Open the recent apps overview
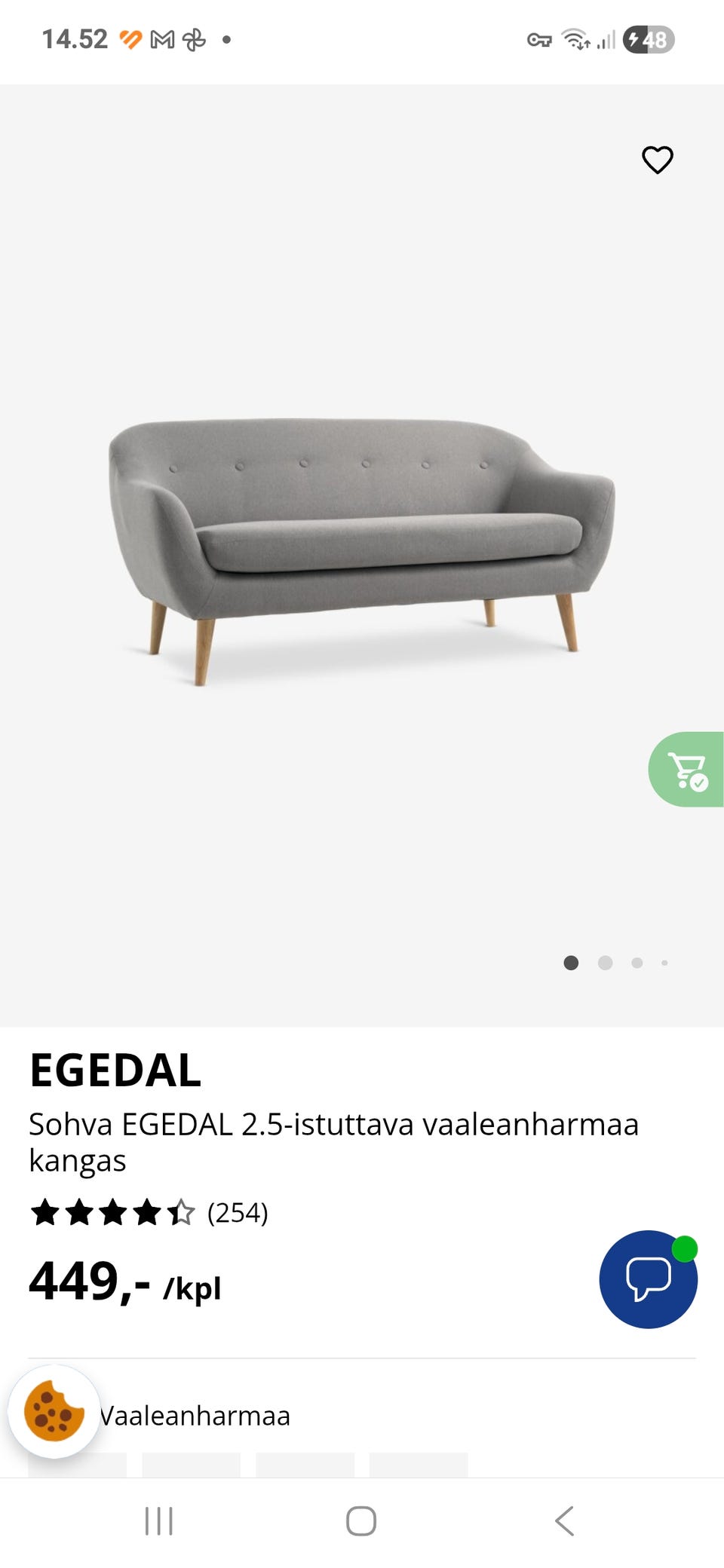The height and width of the screenshot is (1568, 724). point(159,1521)
